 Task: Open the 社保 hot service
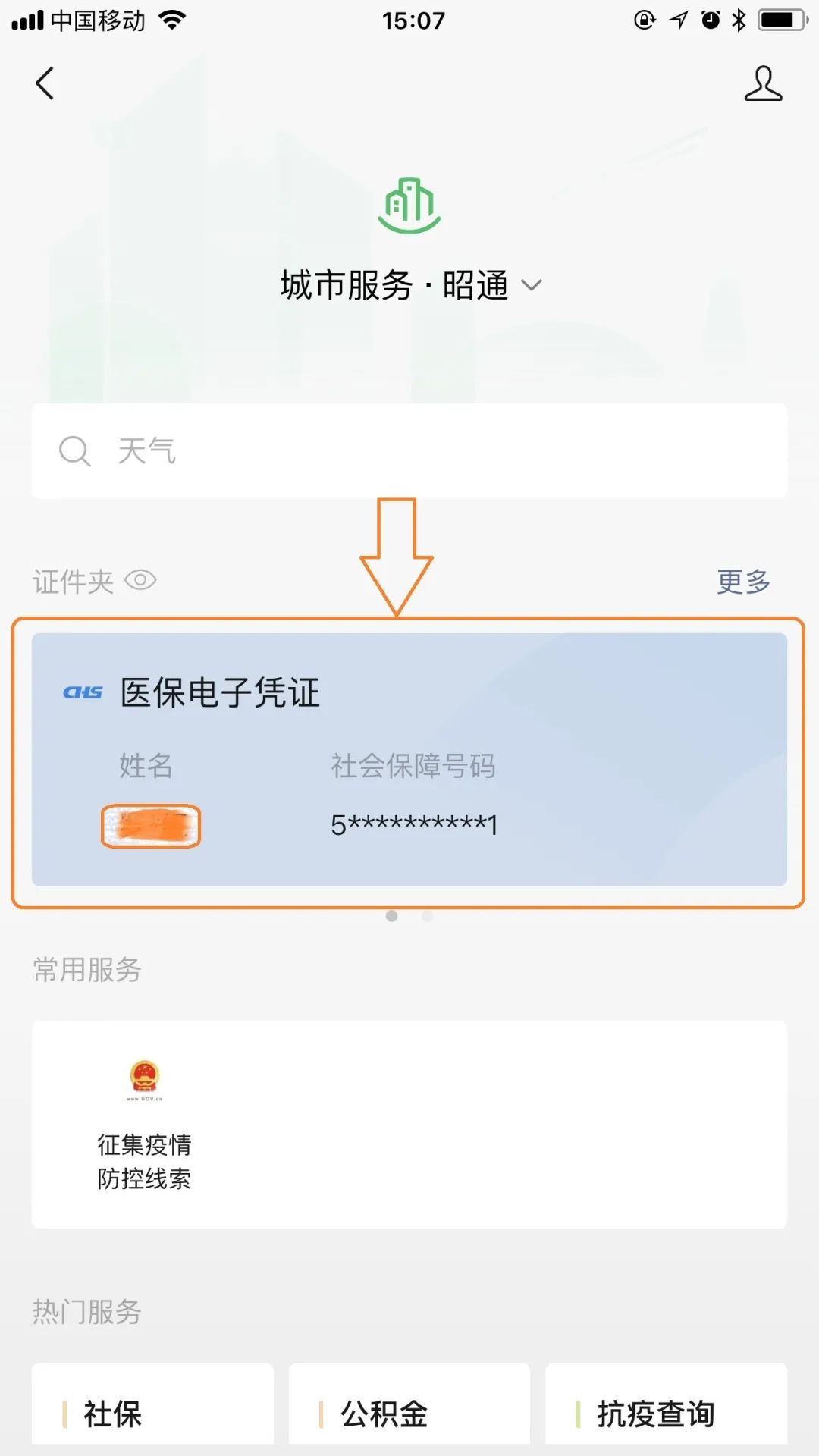tap(152, 1413)
